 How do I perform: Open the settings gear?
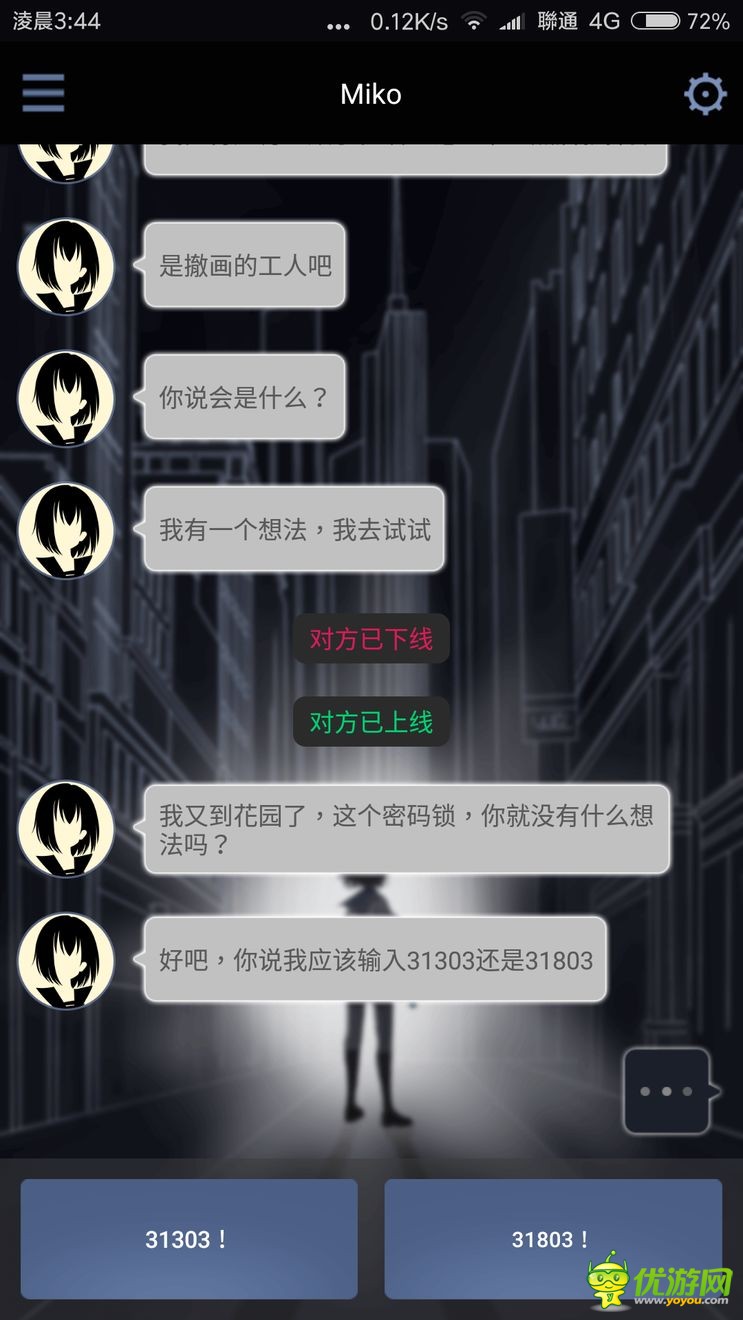(x=704, y=95)
